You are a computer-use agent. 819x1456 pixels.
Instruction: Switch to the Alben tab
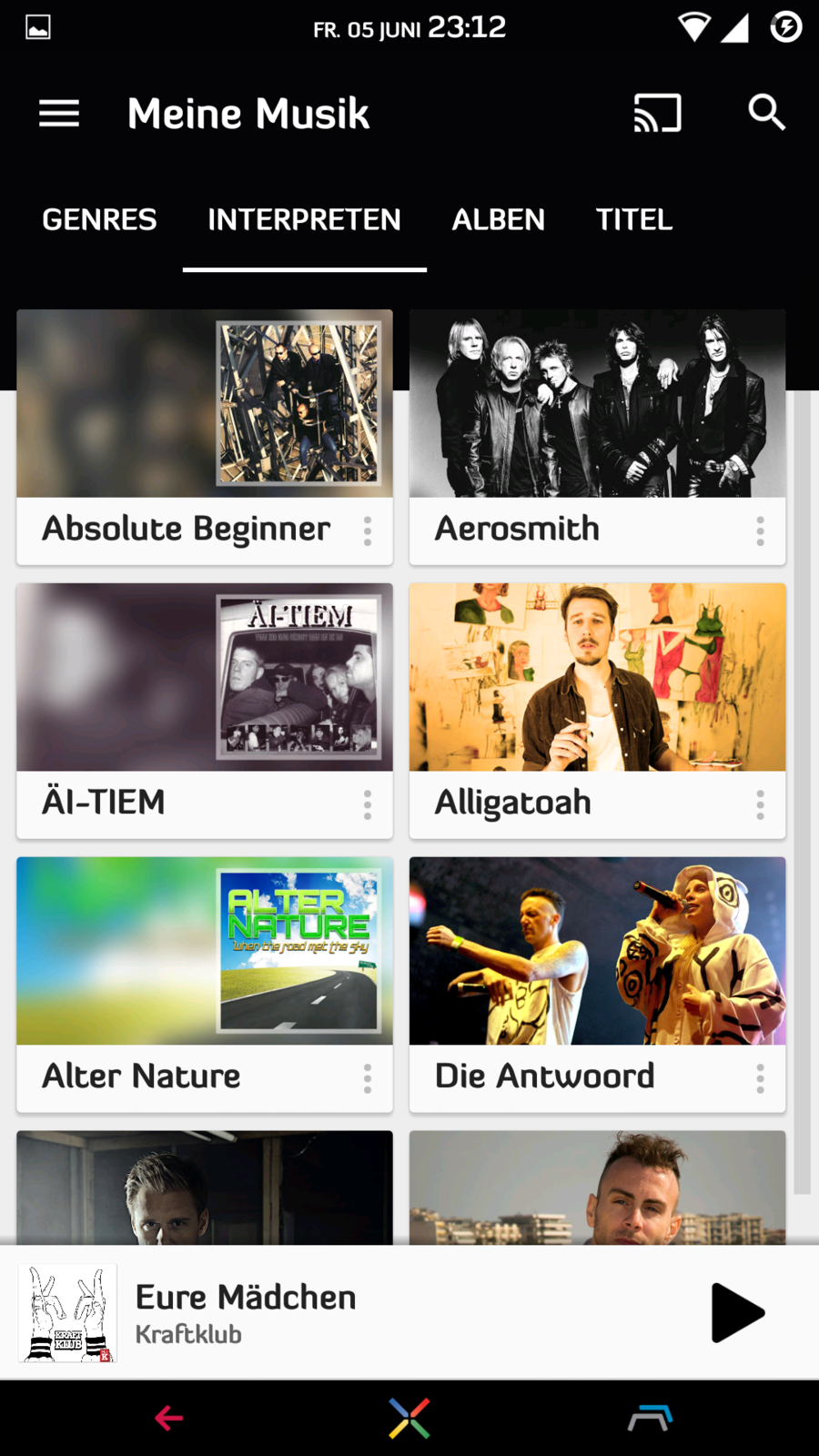click(x=498, y=220)
